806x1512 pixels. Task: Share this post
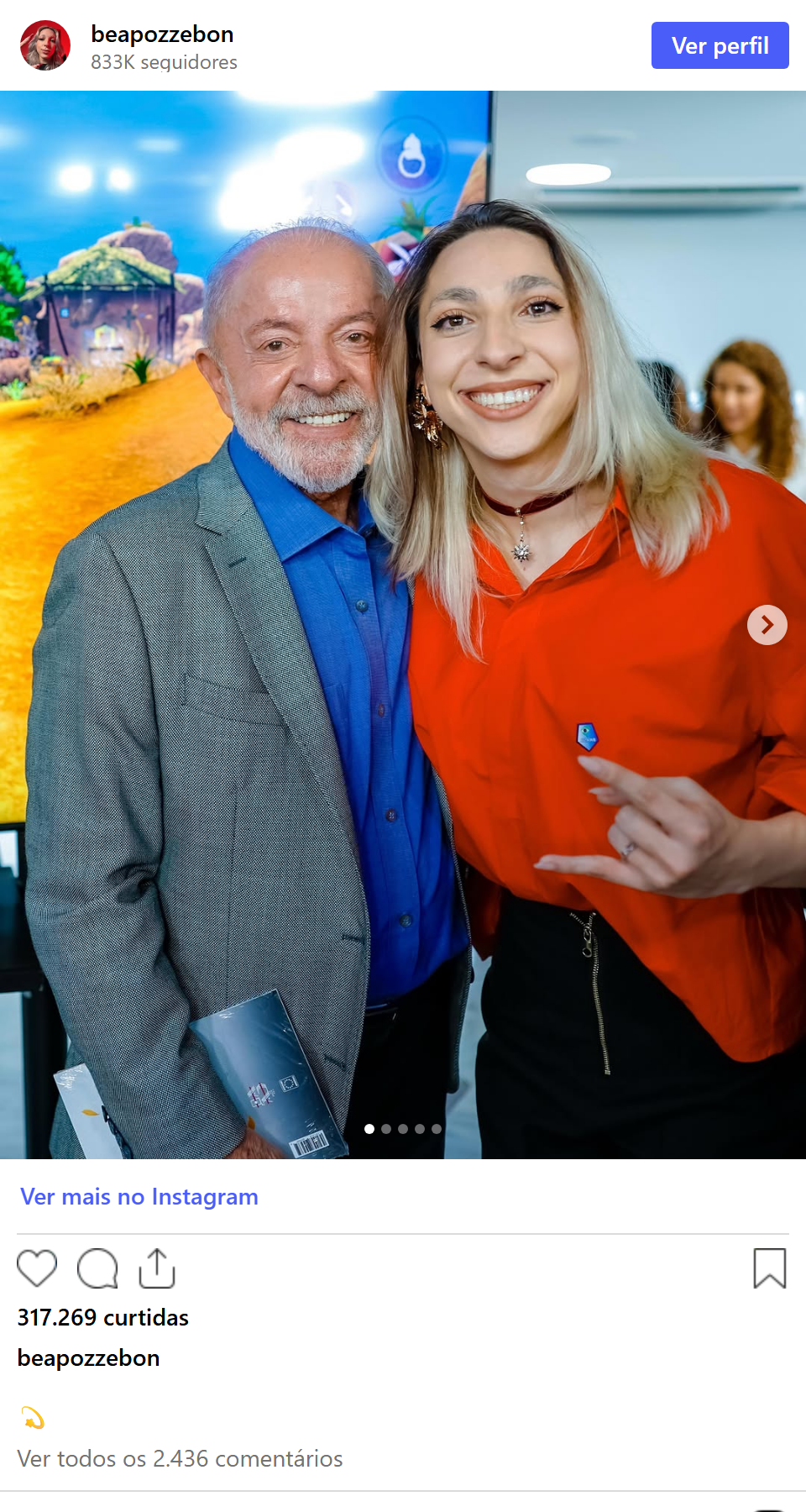tap(156, 1268)
